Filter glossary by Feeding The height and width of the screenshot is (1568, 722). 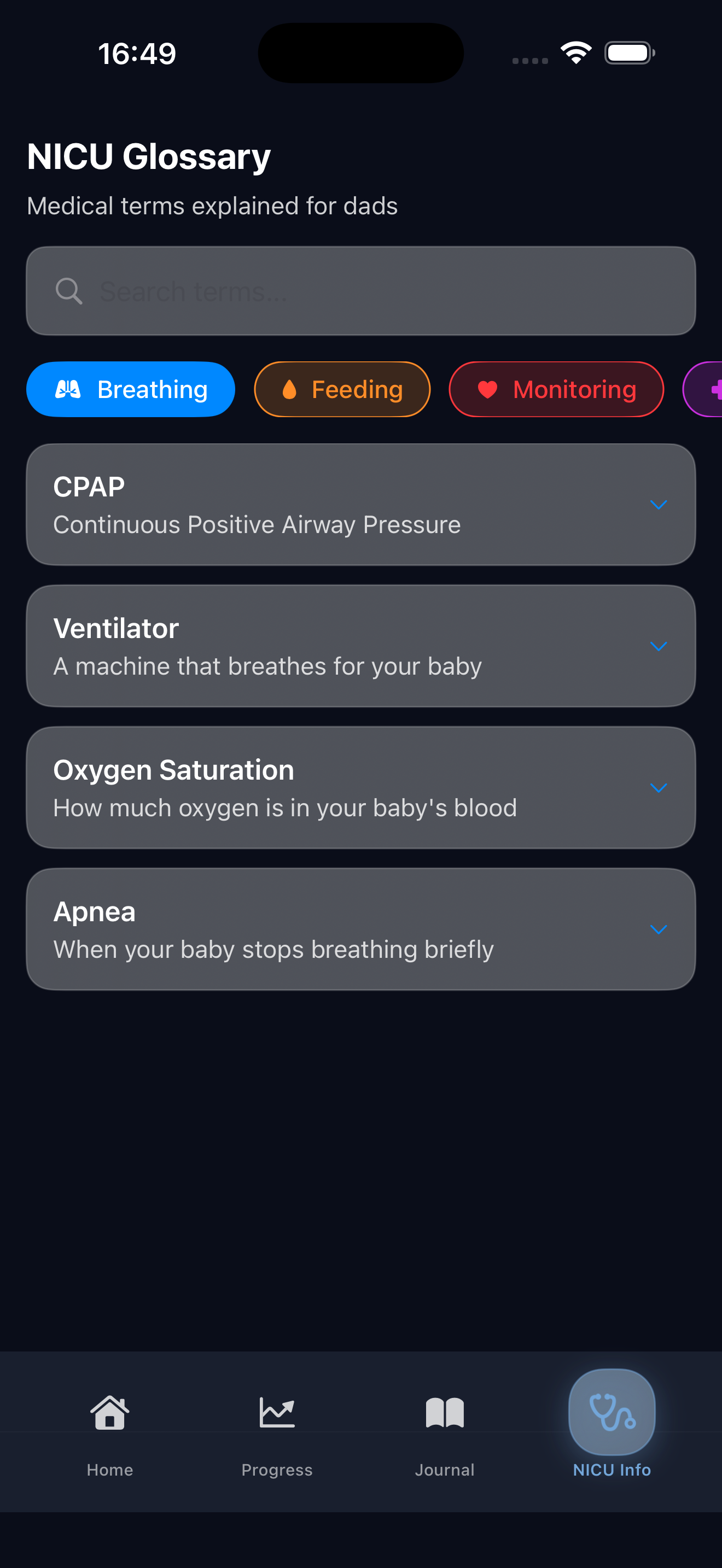pos(342,390)
